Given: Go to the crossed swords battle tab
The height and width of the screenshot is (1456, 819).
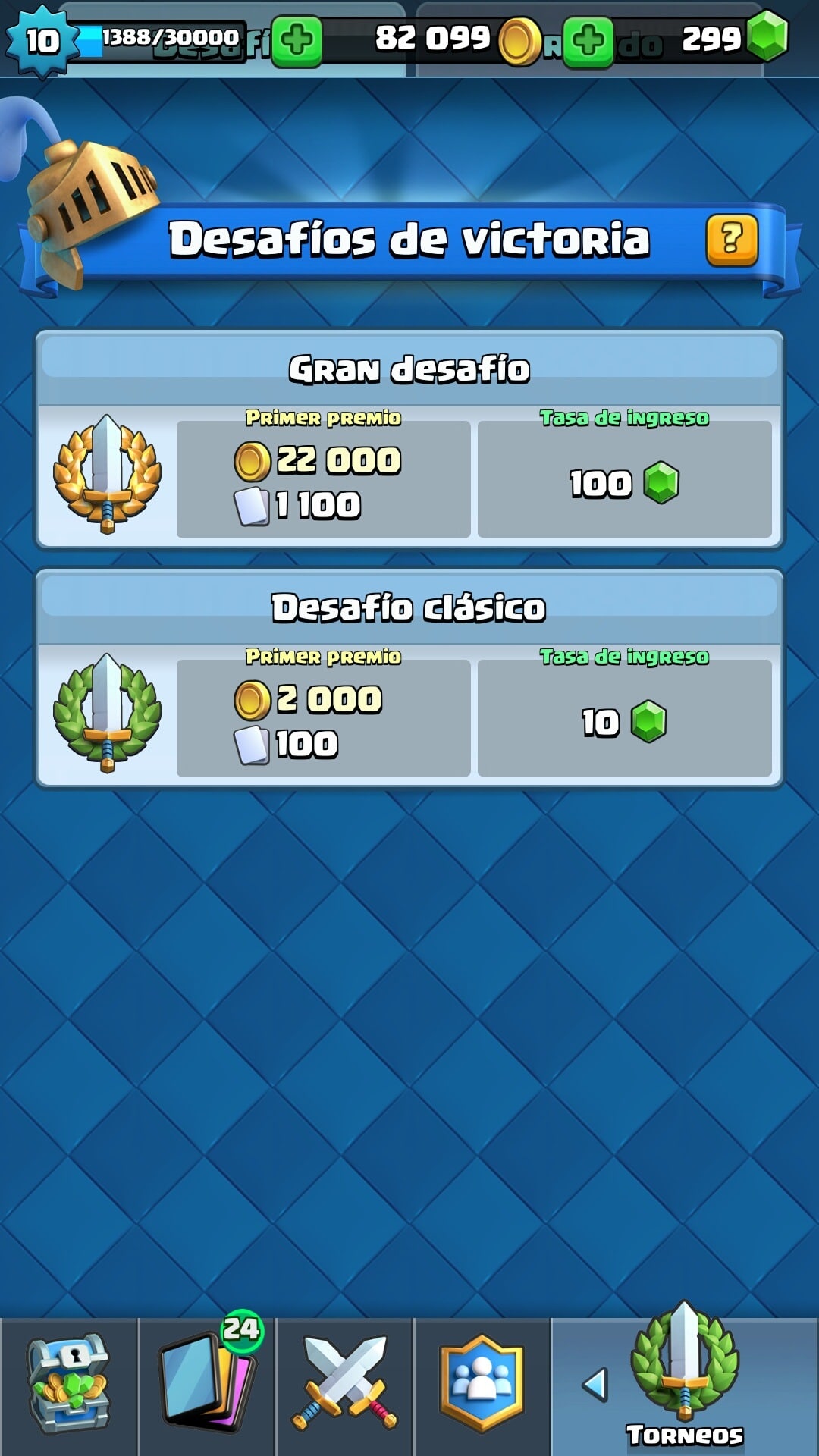Looking at the screenshot, I should pos(345,1384).
